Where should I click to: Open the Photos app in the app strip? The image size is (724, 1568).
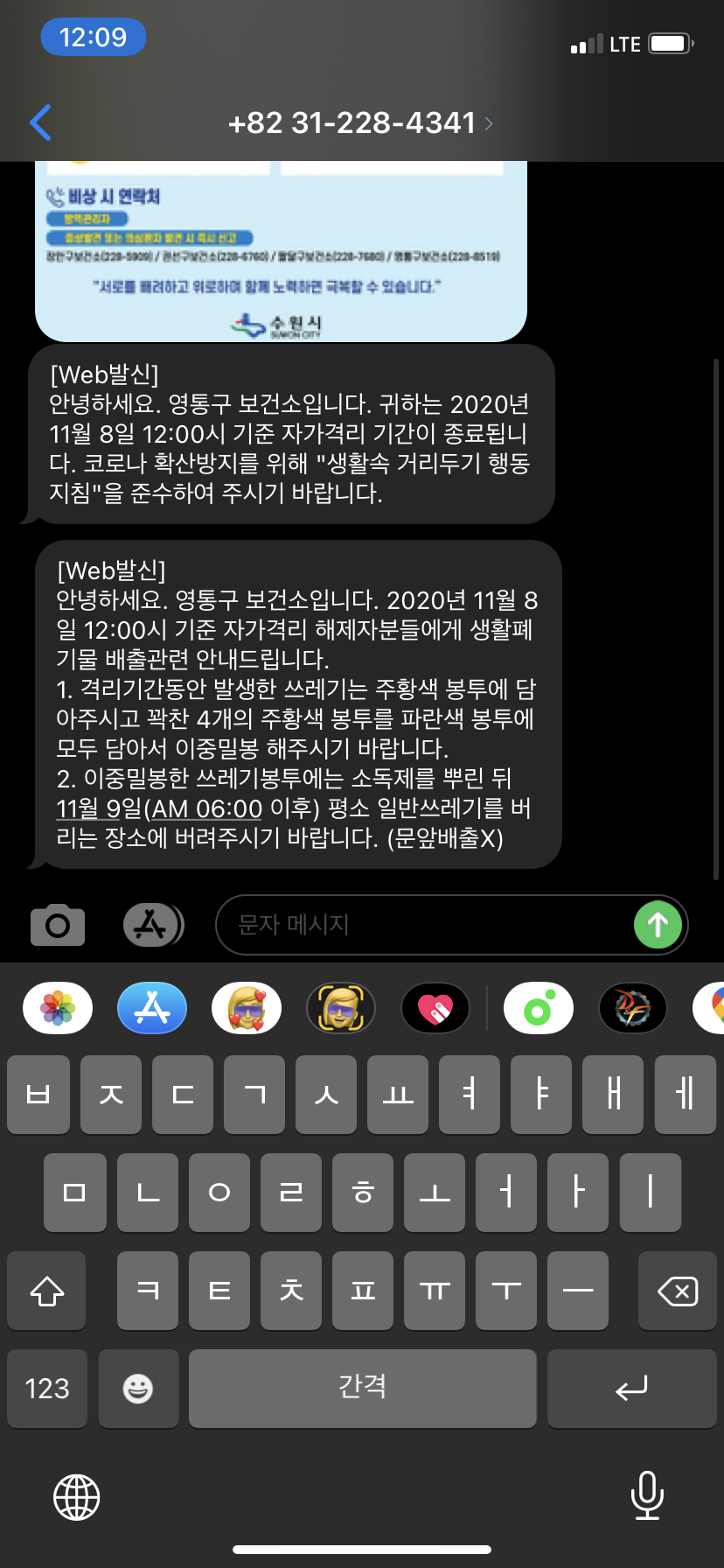(58, 1008)
